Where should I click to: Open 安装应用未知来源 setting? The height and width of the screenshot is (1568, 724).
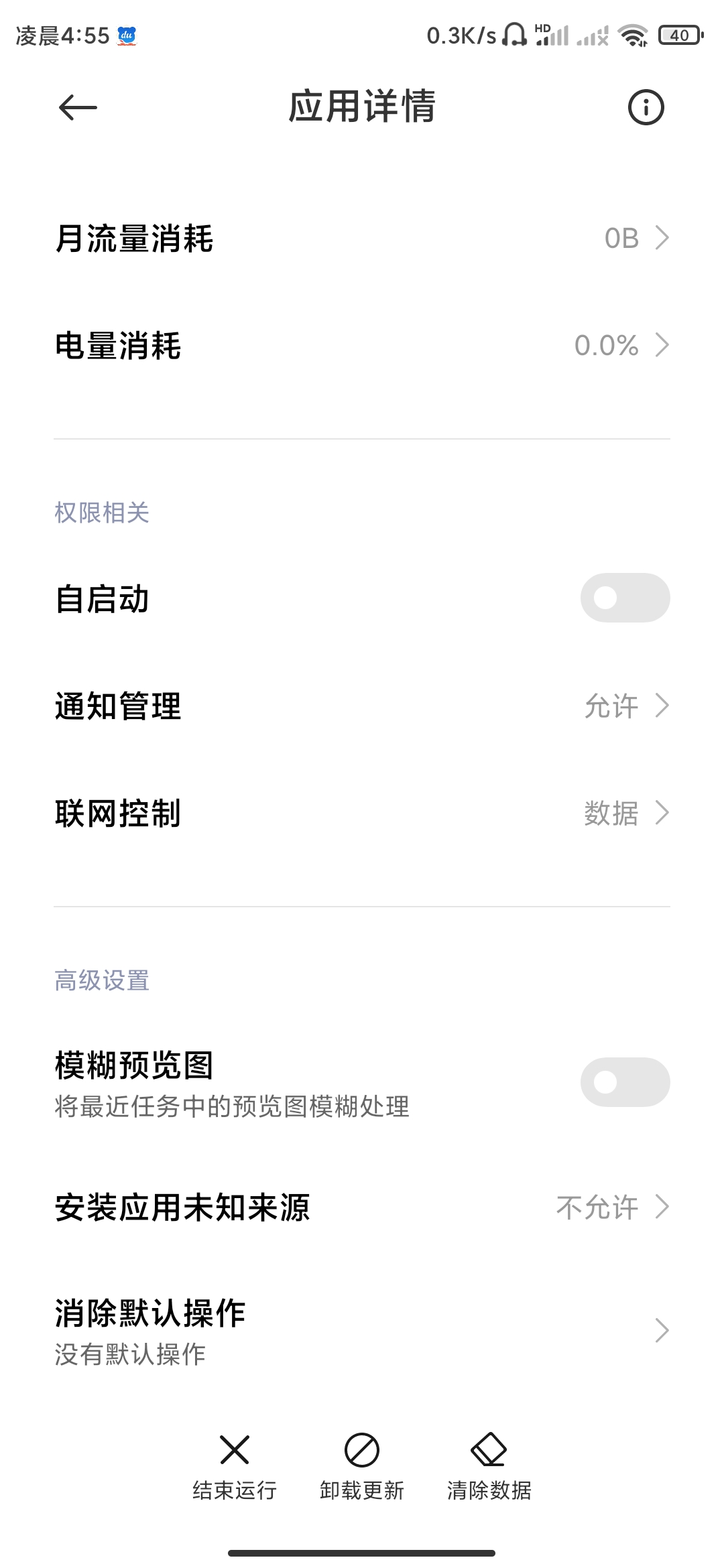[362, 1207]
